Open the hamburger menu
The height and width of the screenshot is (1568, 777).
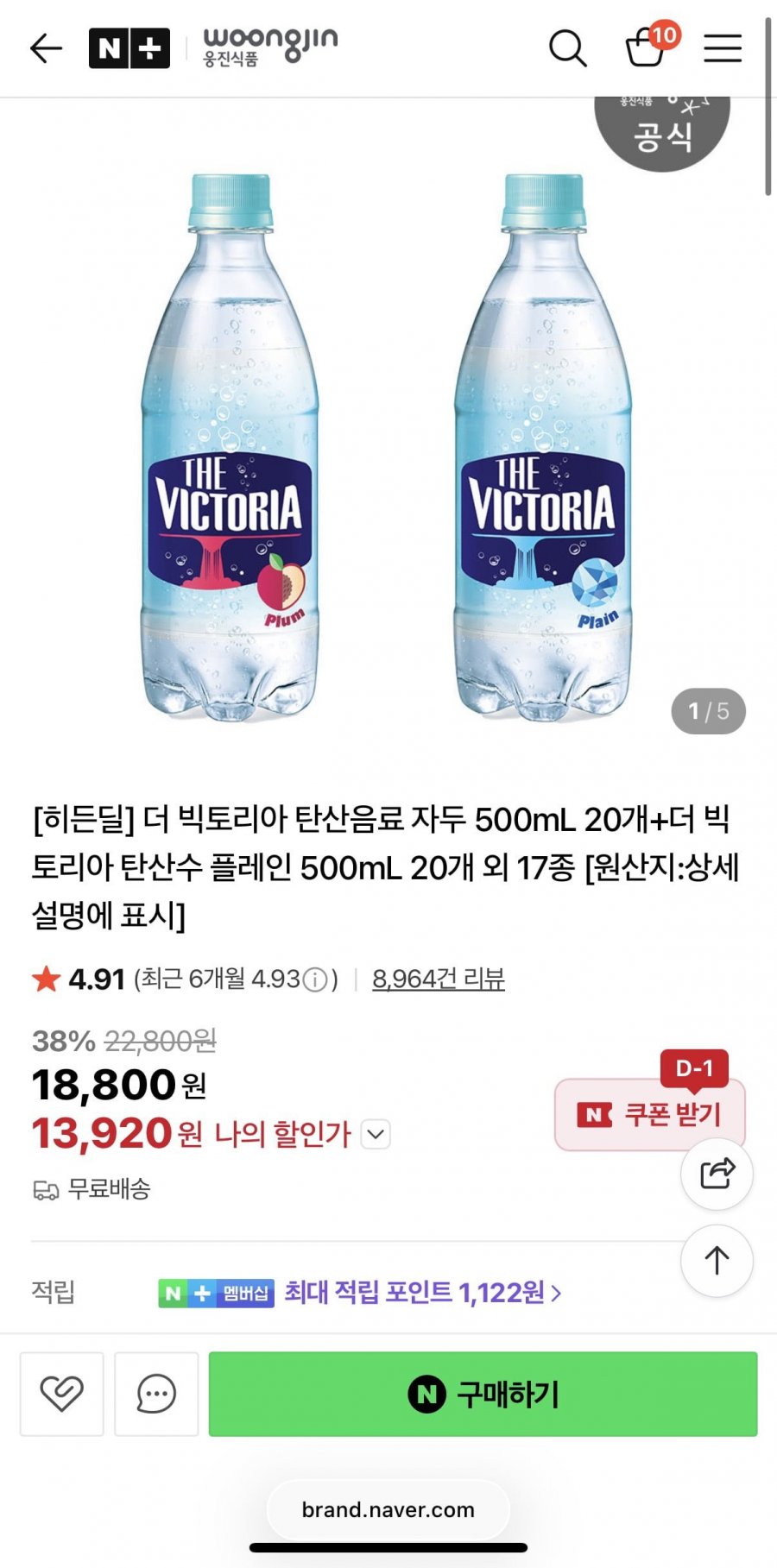[x=723, y=48]
